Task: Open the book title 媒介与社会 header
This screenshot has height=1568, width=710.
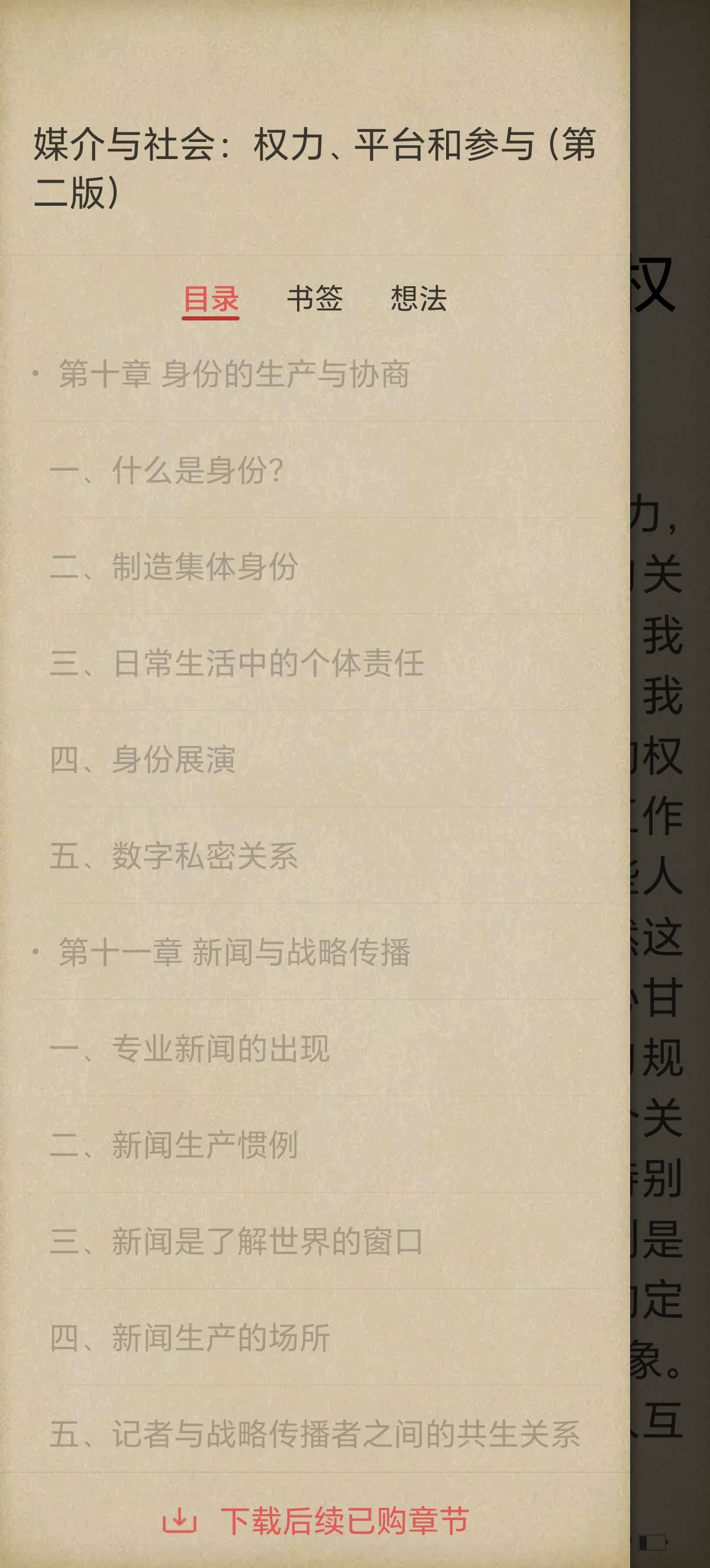Action: coord(314,169)
